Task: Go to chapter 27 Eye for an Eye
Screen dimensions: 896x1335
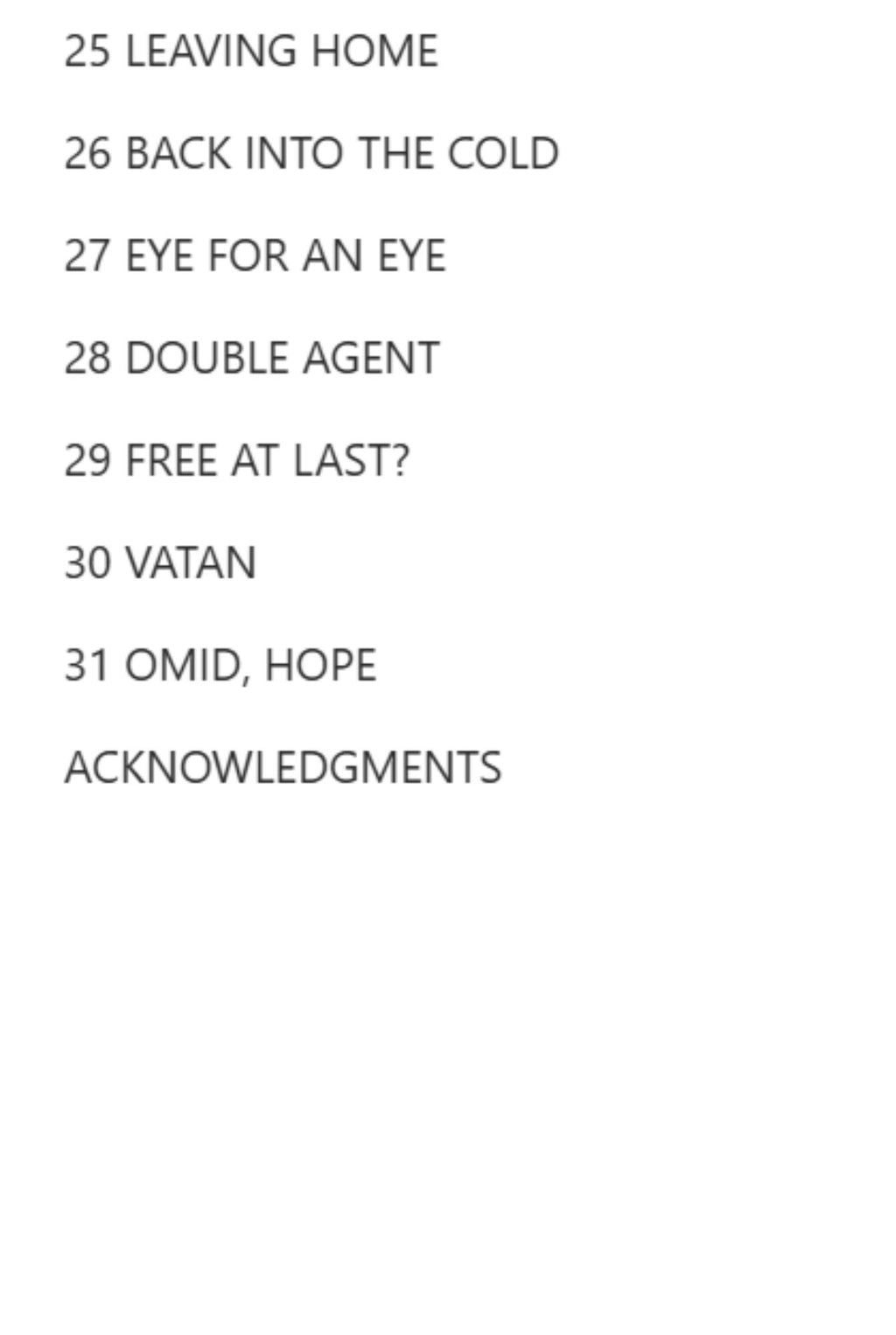Action: [255, 255]
